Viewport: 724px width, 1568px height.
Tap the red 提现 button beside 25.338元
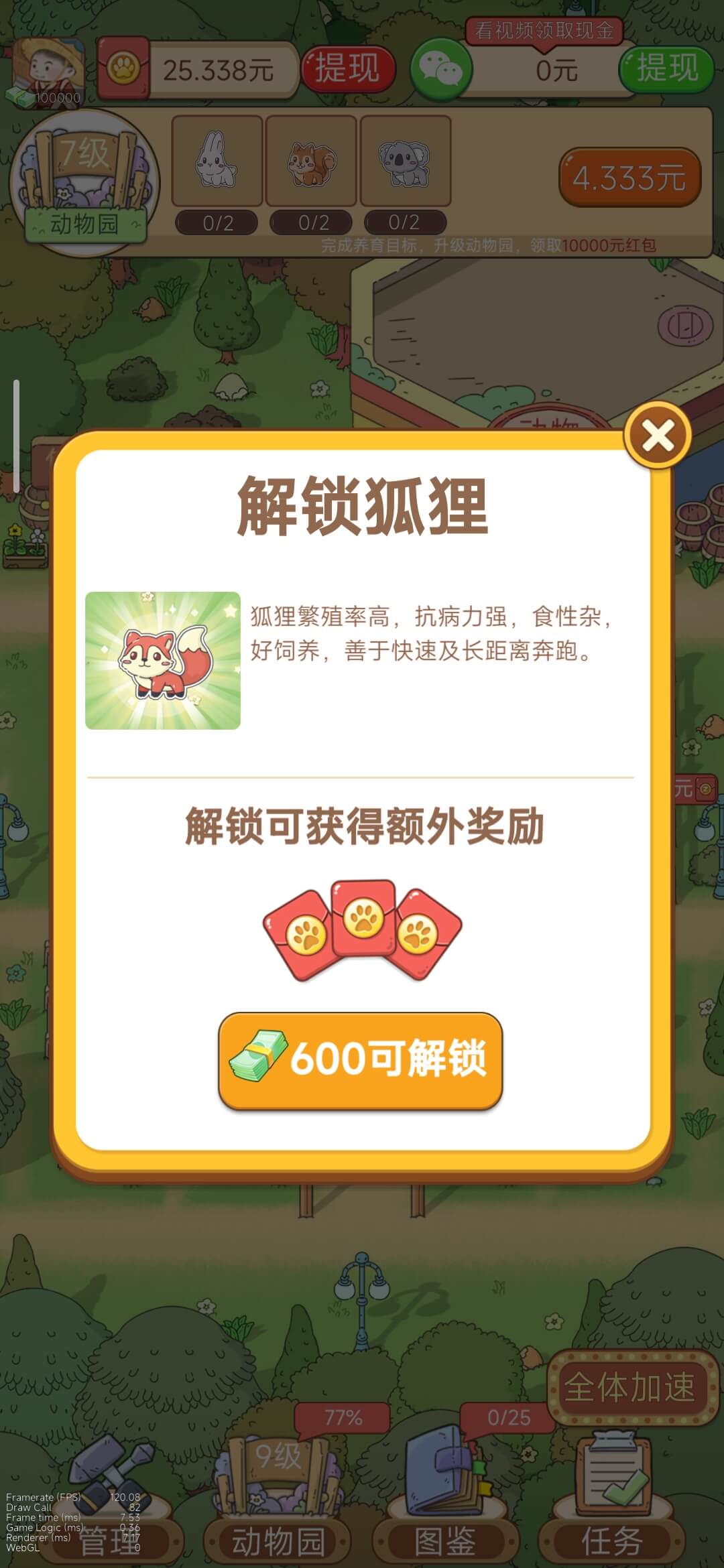point(348,69)
